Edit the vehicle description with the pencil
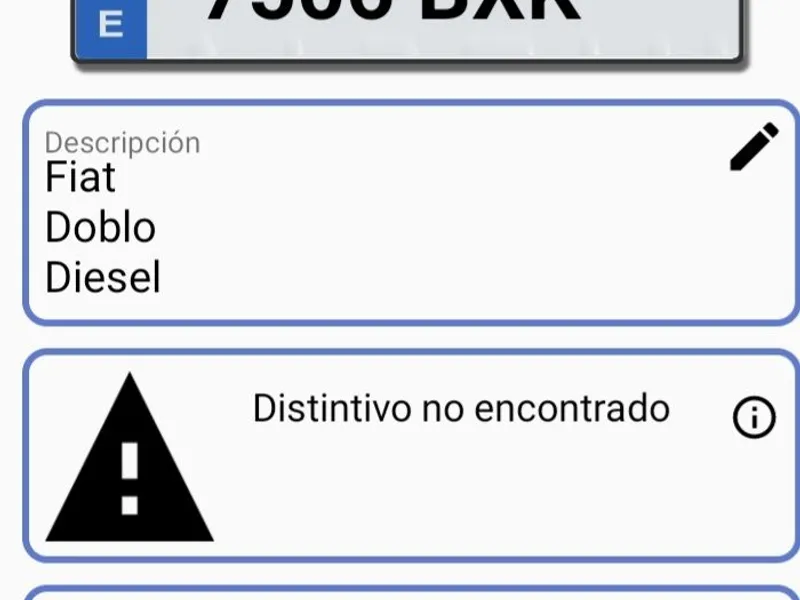 [x=753, y=147]
